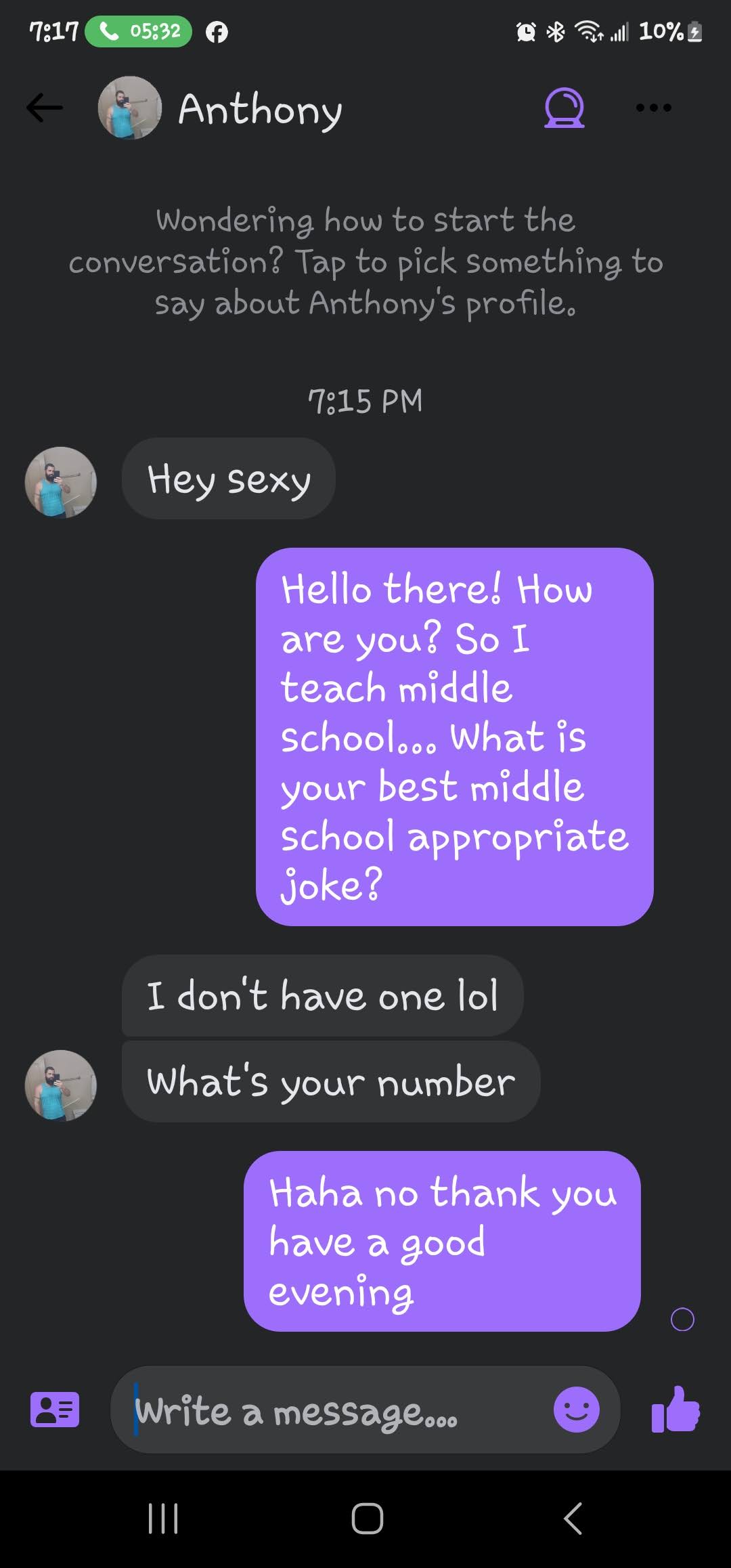Tap the purple crystal ball icon
This screenshot has height=1568, width=731.
[564, 108]
